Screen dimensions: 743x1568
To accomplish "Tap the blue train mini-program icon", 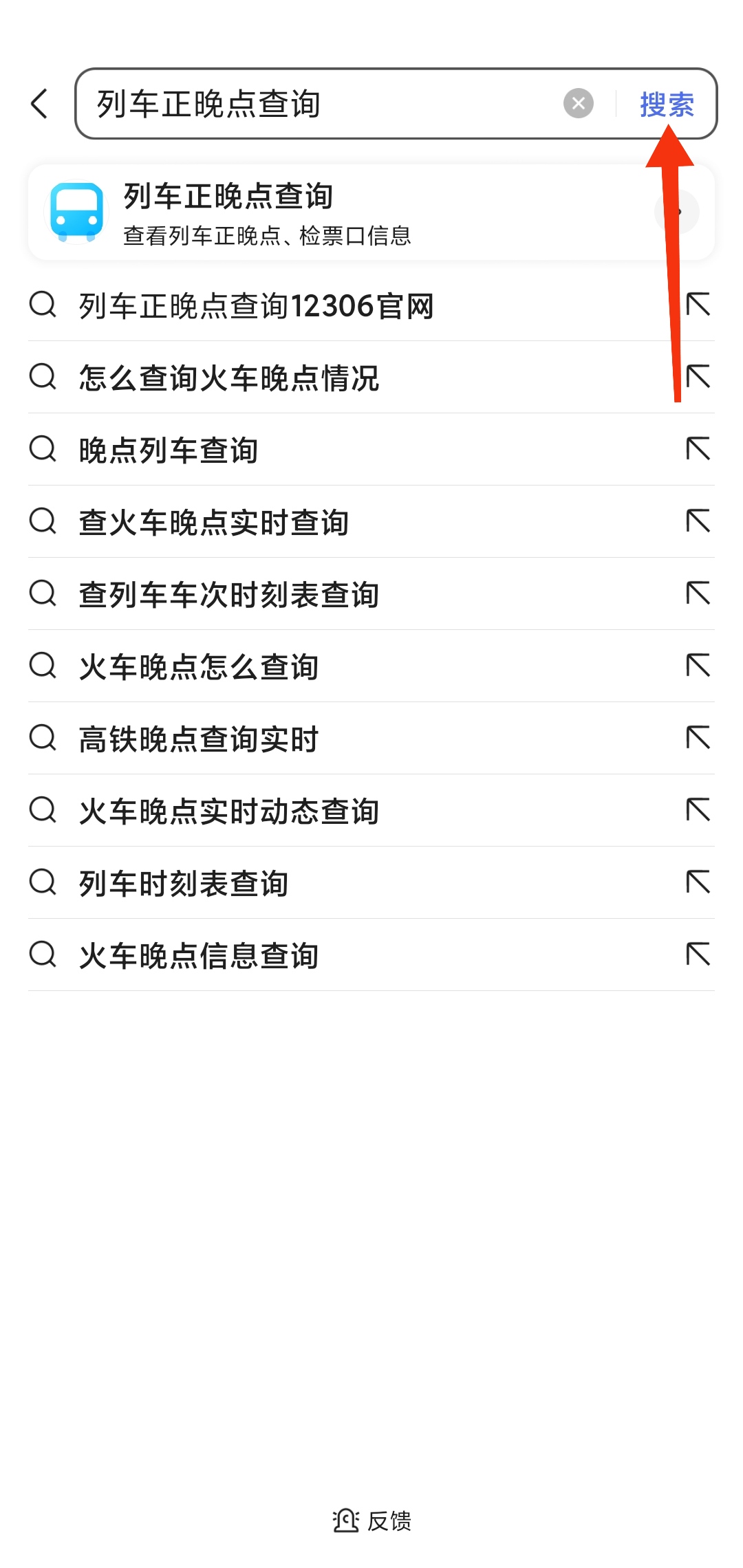I will click(x=76, y=211).
